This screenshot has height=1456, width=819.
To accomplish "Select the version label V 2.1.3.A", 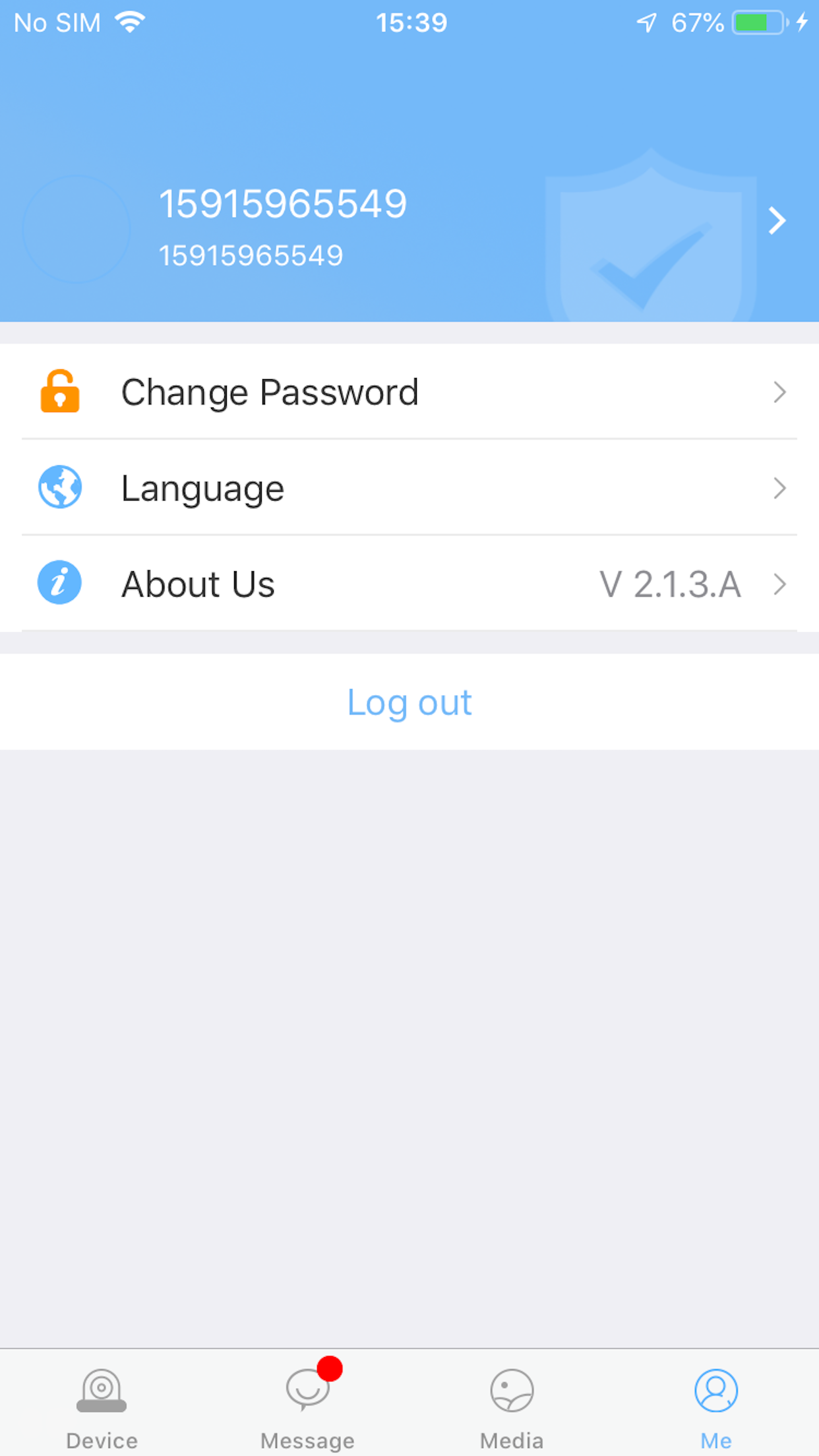I will (670, 584).
